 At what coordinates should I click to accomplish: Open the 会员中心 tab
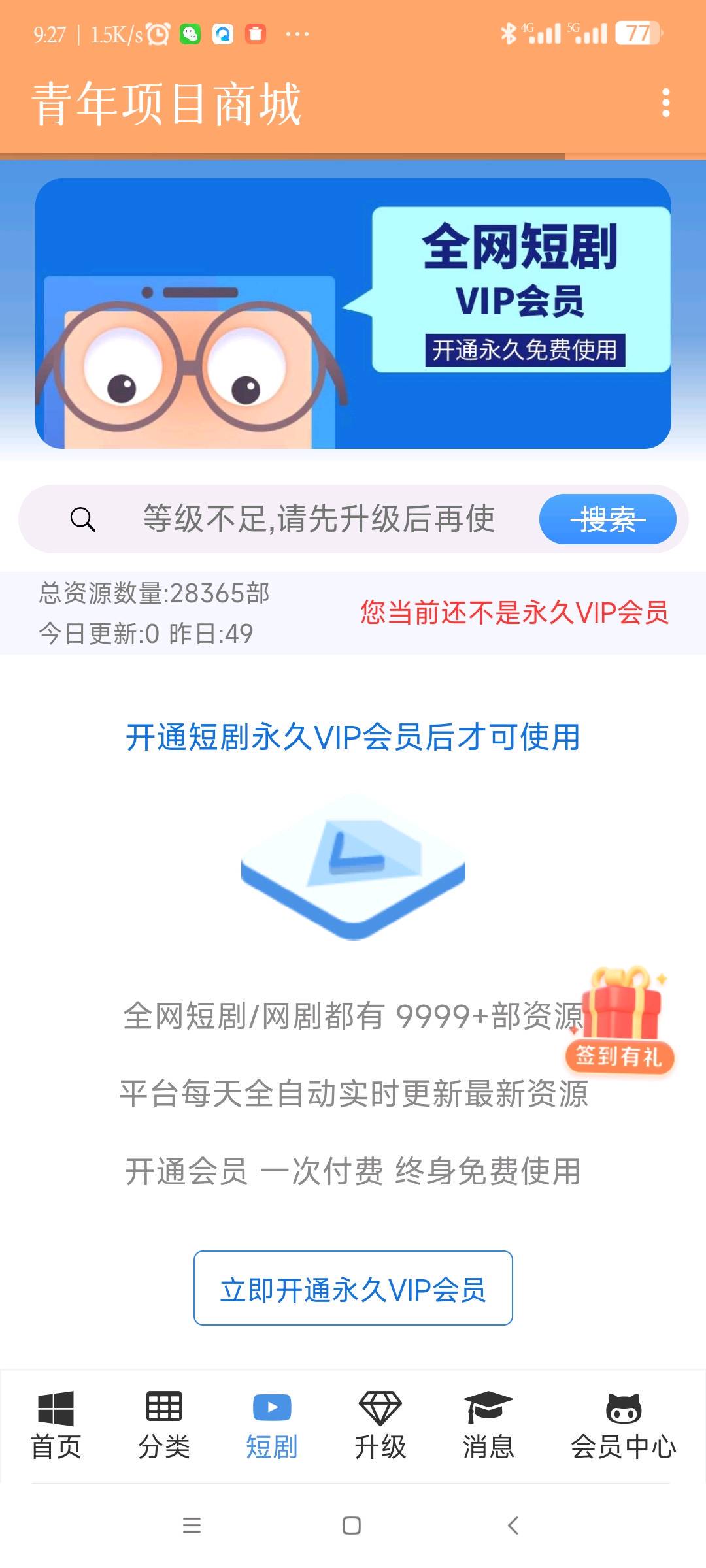(623, 1426)
